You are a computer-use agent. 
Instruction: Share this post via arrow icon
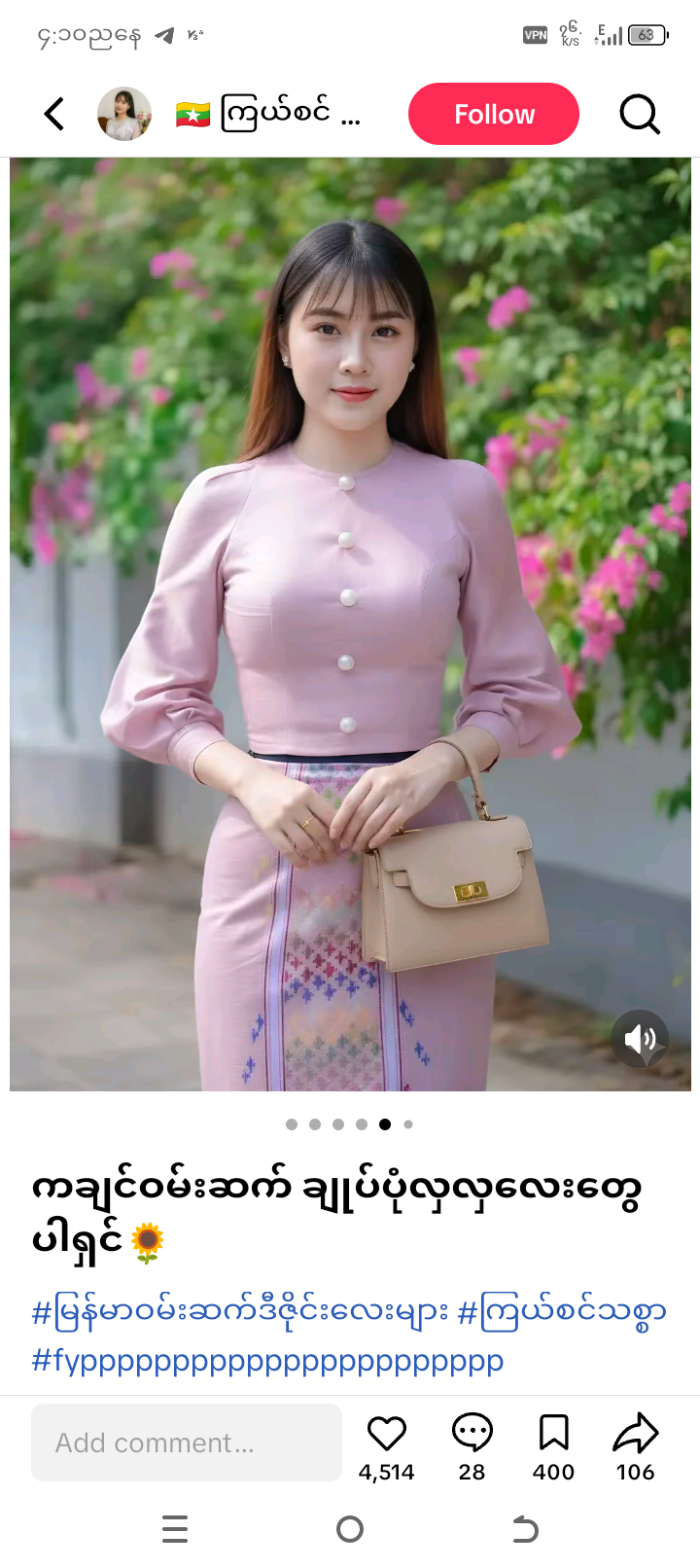635,1434
